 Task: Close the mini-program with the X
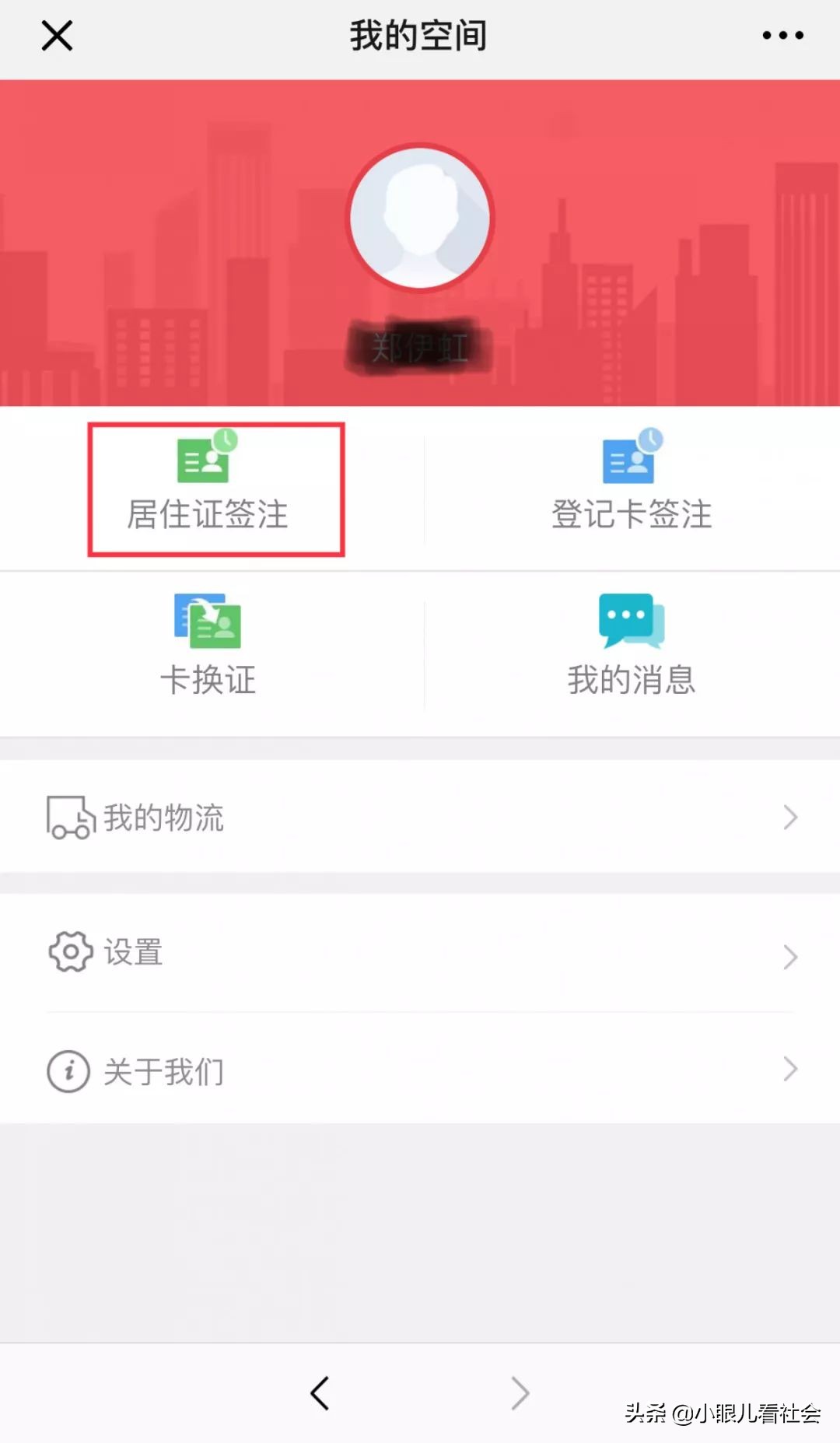tap(56, 35)
